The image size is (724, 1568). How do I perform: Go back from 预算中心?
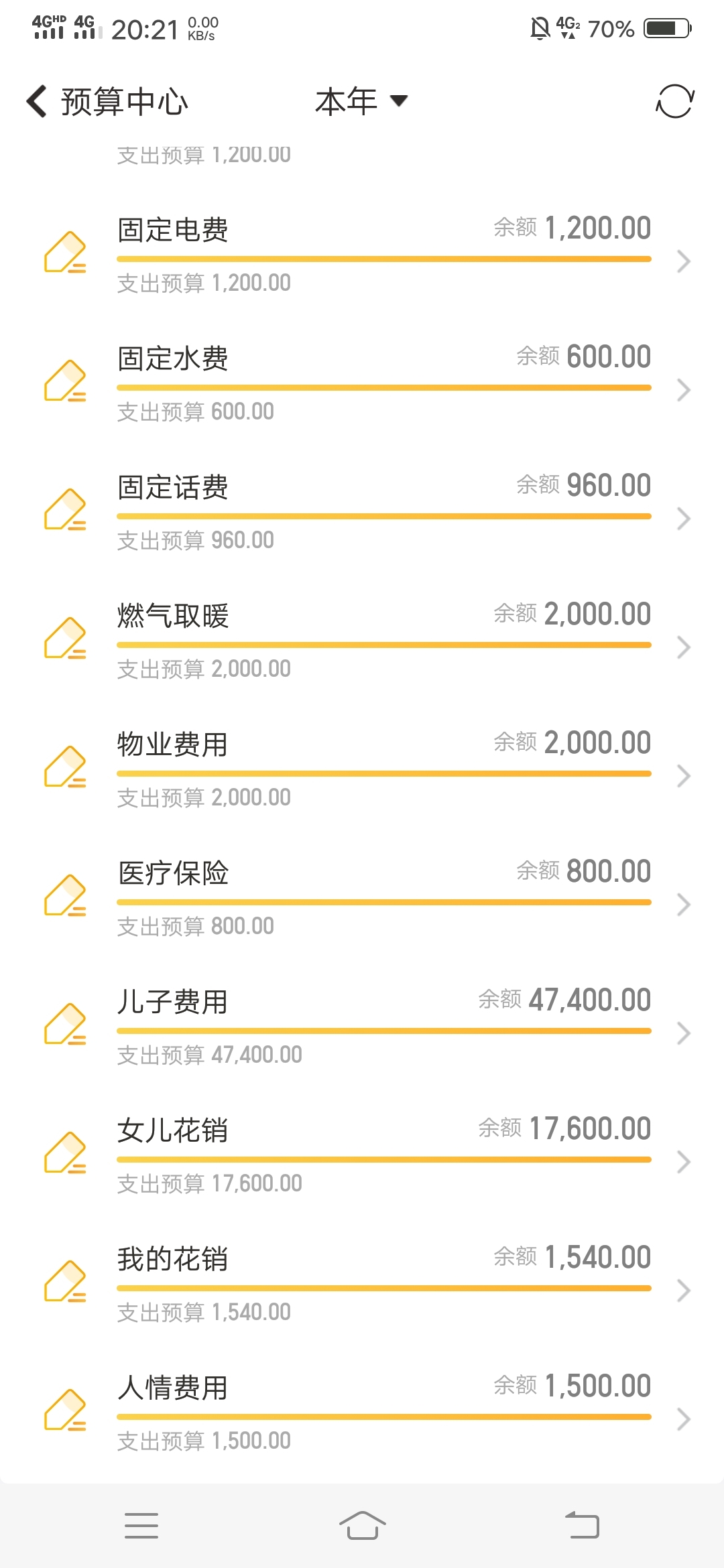38,101
